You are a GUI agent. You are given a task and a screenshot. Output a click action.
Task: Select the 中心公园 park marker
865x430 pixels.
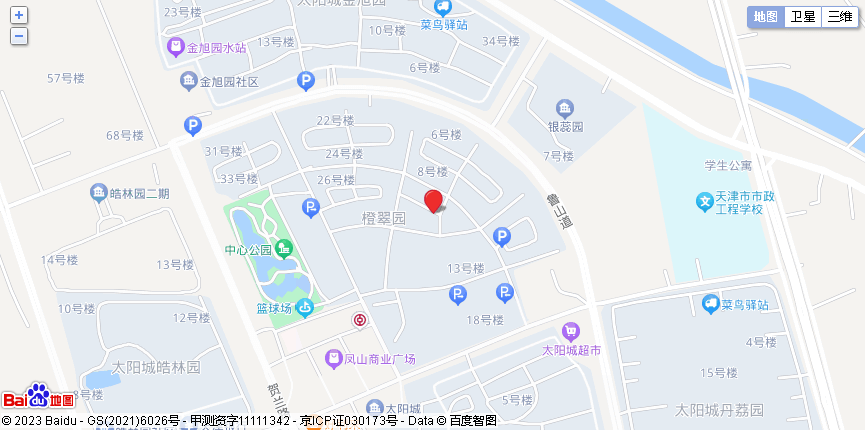point(285,248)
